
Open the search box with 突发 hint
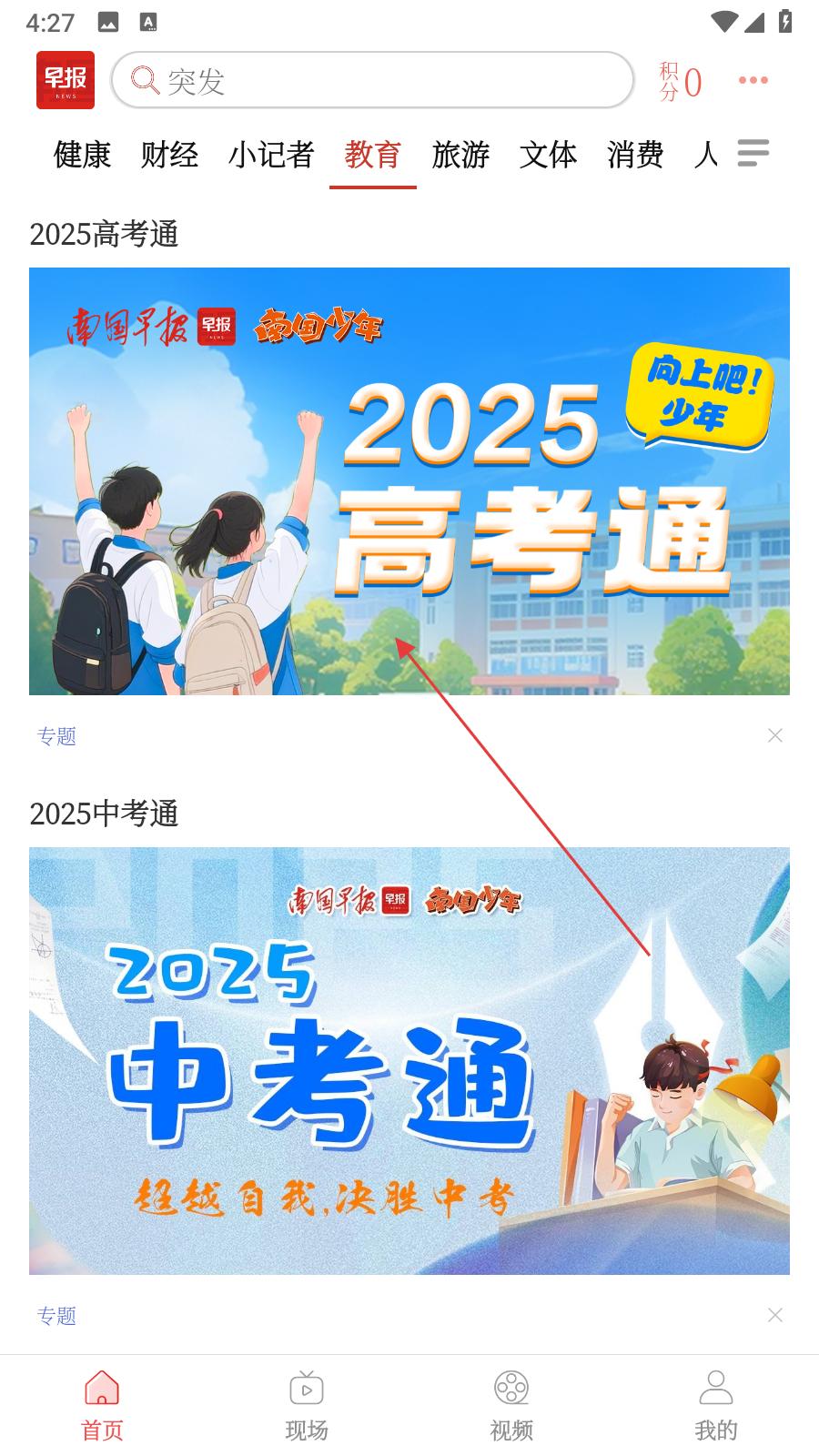tap(373, 81)
